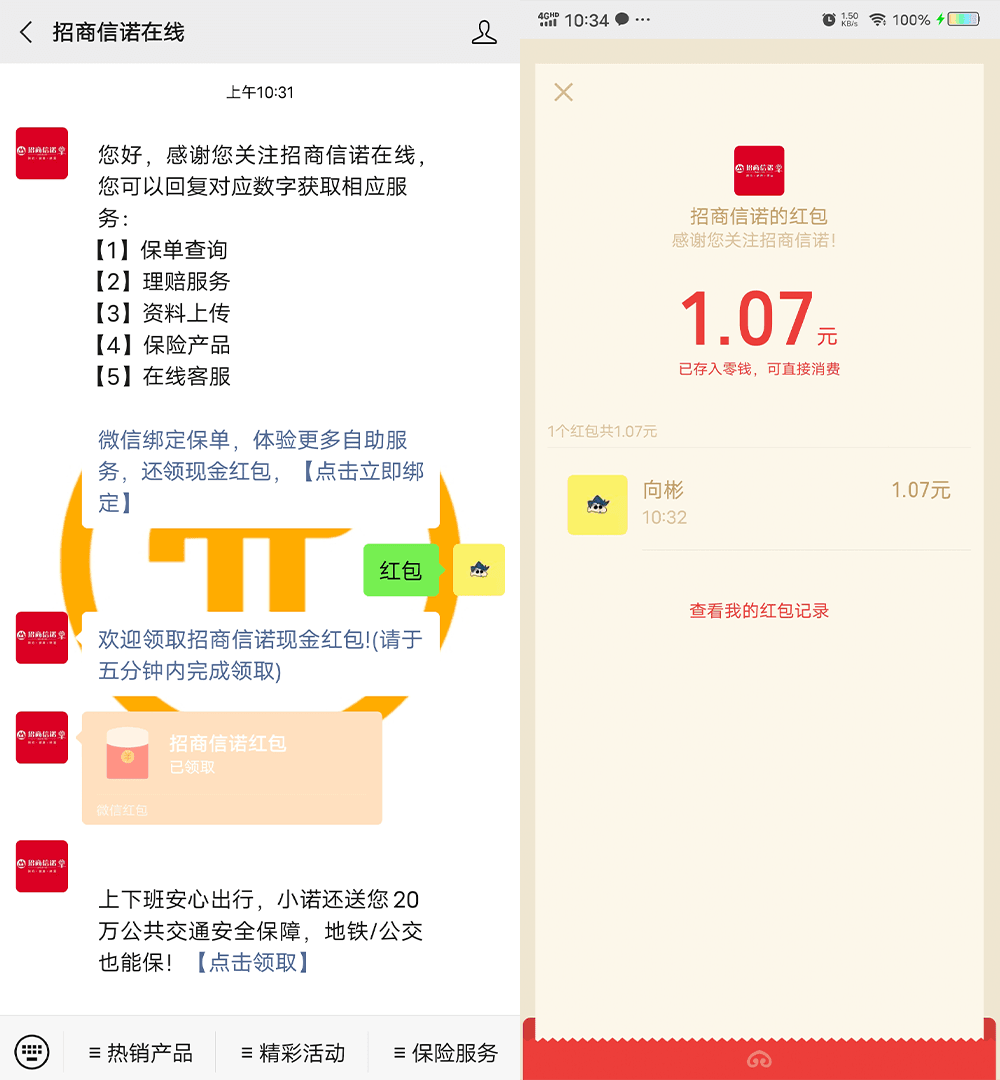
Task: Open the 招商信诺红包 red packet message
Action: click(232, 767)
